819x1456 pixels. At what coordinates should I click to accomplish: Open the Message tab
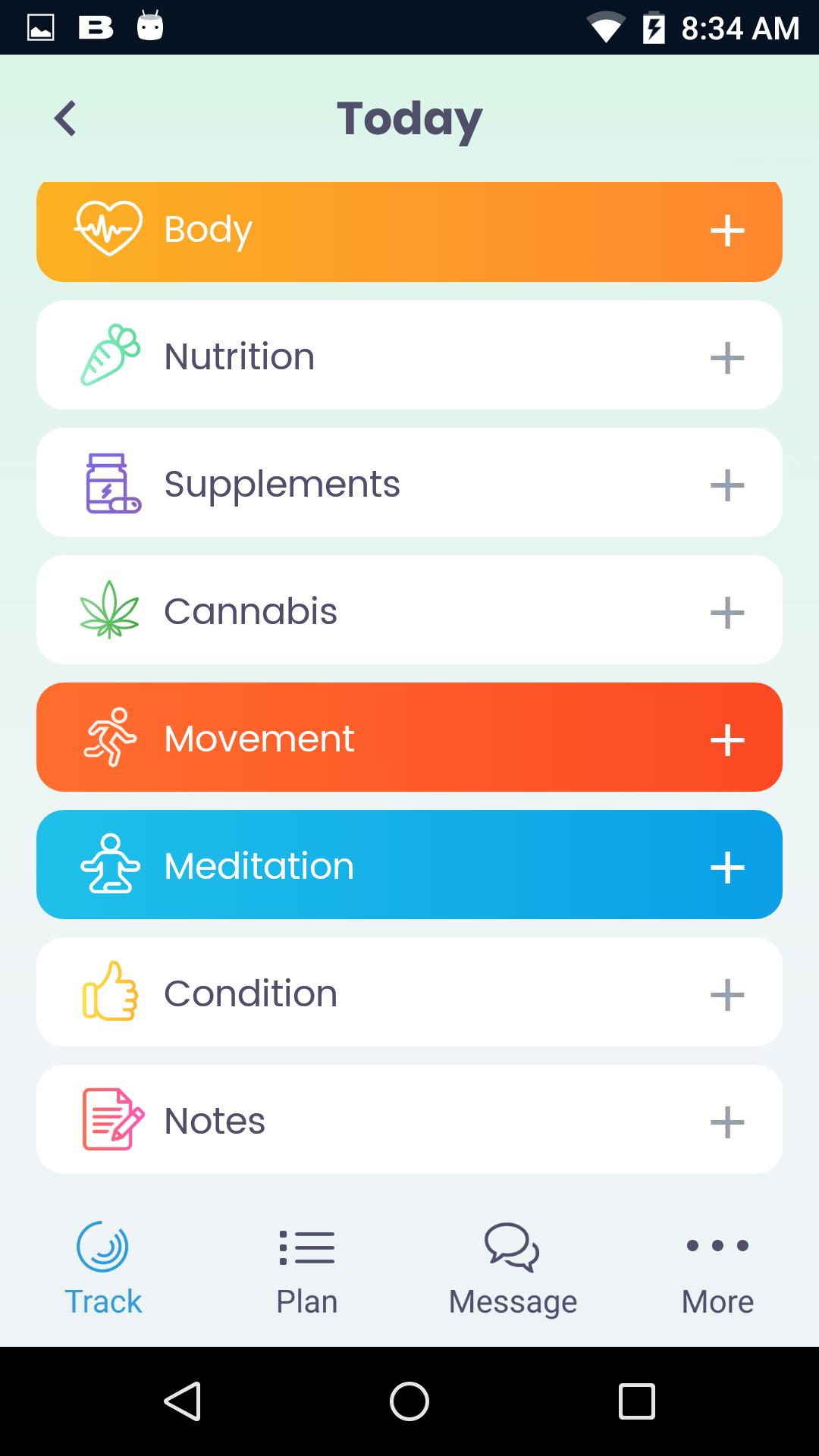click(513, 1268)
